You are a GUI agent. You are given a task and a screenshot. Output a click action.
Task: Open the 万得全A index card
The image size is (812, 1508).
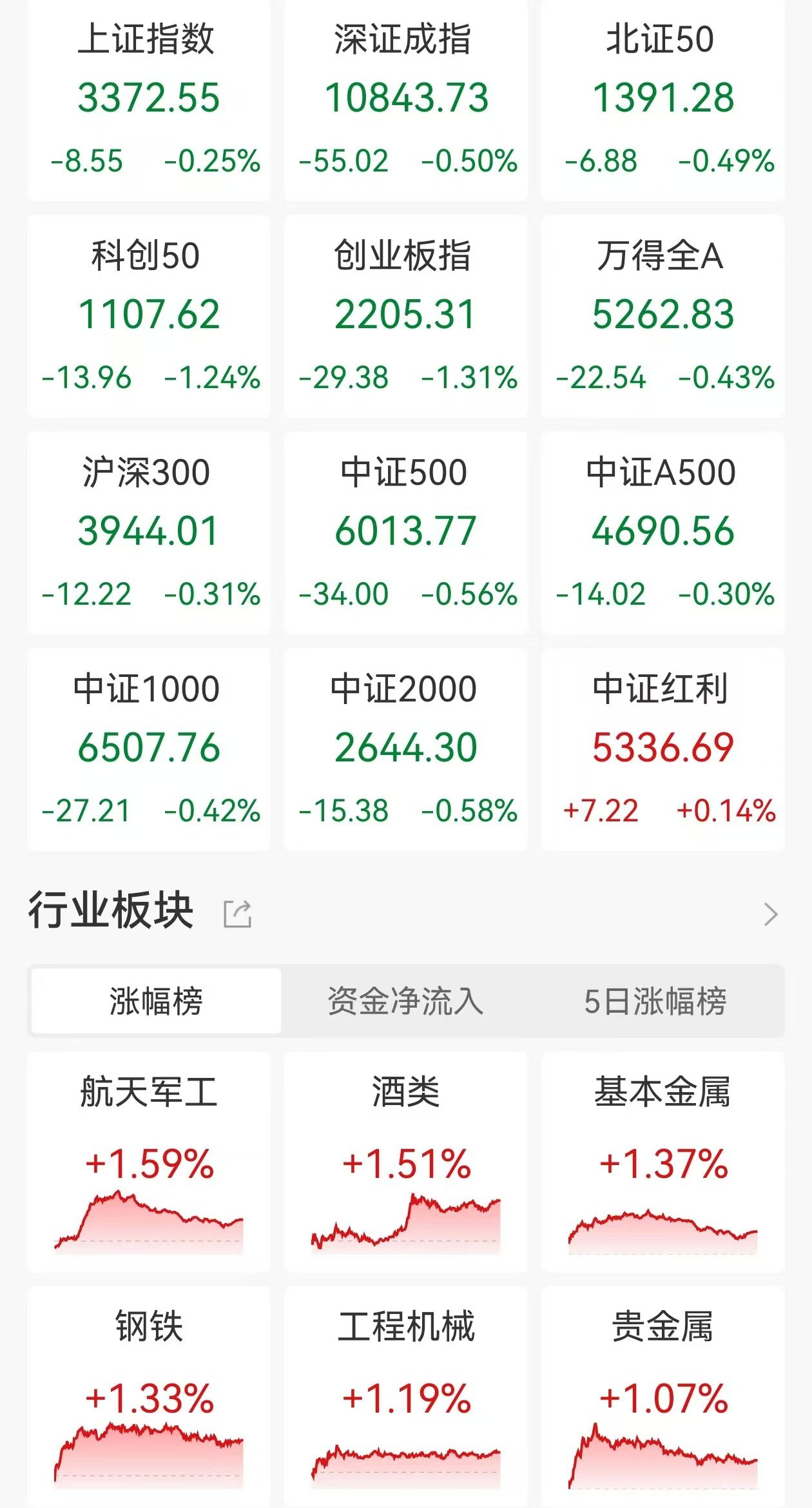pos(663,316)
